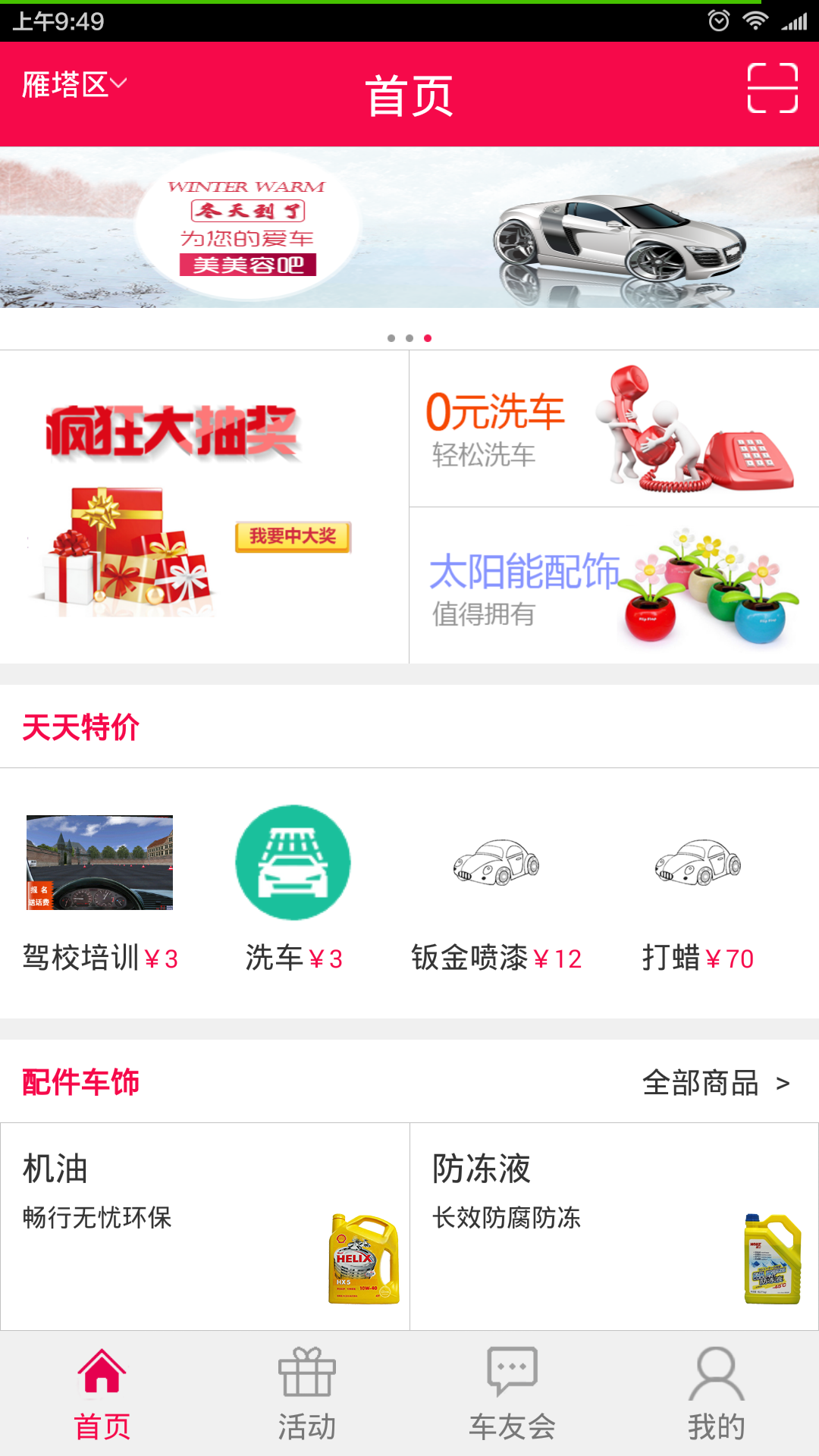Select the 驾校培训 daily special
This screenshot has height=1456, width=819.
[x=100, y=893]
